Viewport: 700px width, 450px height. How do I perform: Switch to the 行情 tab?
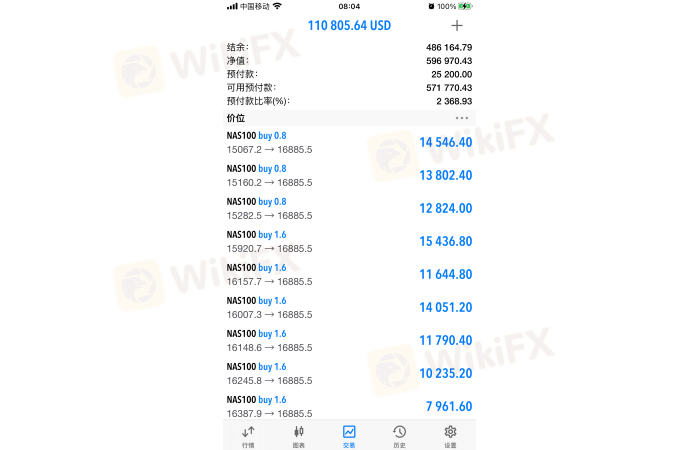point(248,435)
